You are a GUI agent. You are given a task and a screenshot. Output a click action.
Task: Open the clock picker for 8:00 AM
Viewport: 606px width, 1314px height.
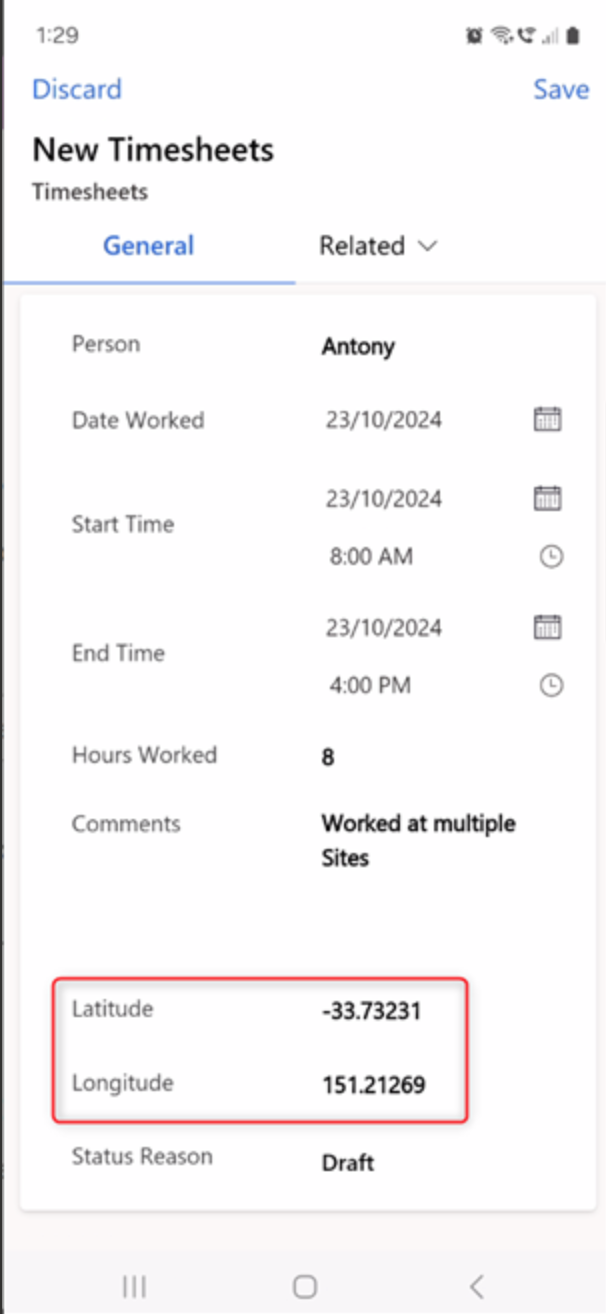pyautogui.click(x=551, y=557)
